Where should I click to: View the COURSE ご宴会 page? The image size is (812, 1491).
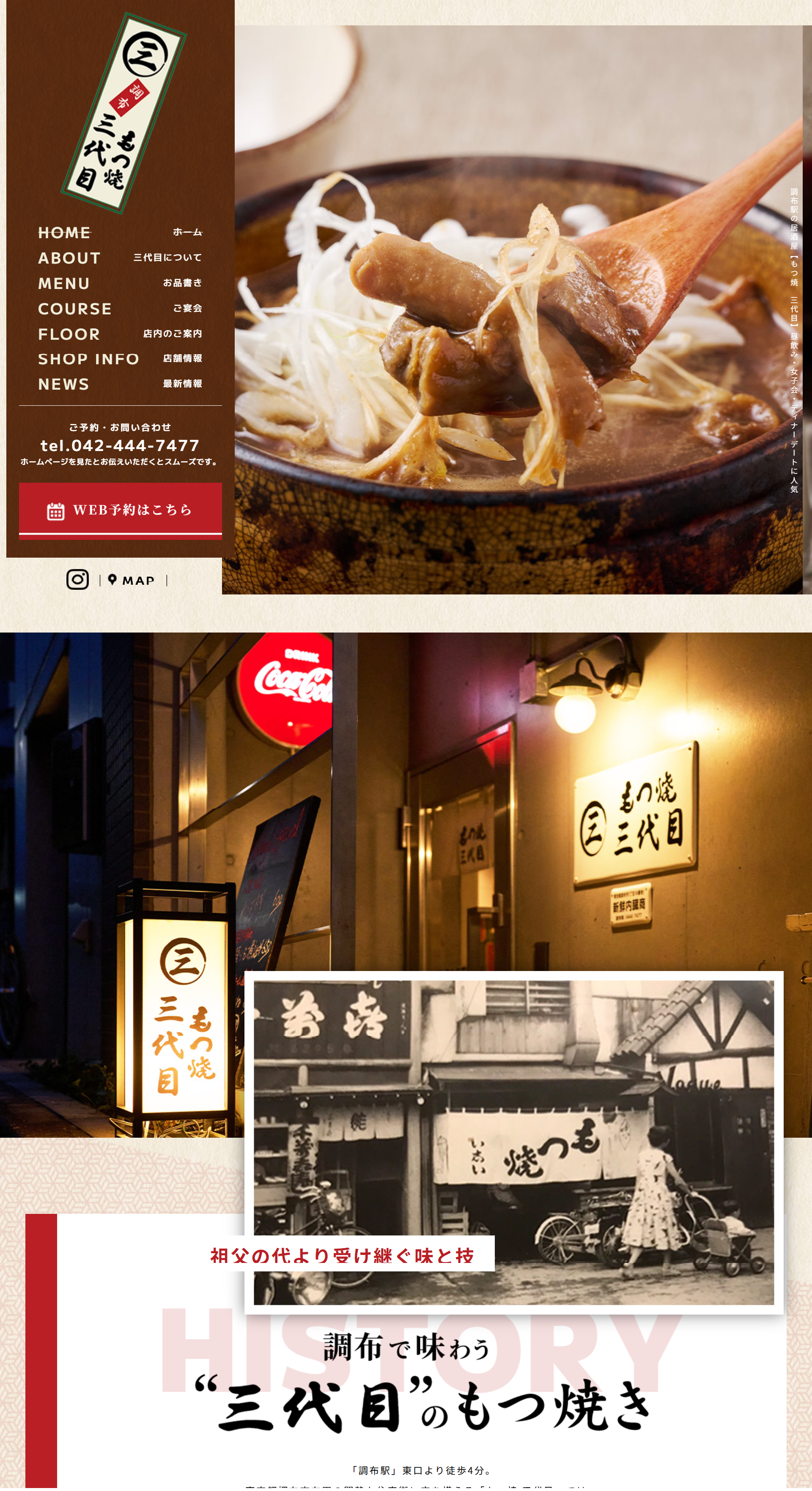[x=120, y=308]
